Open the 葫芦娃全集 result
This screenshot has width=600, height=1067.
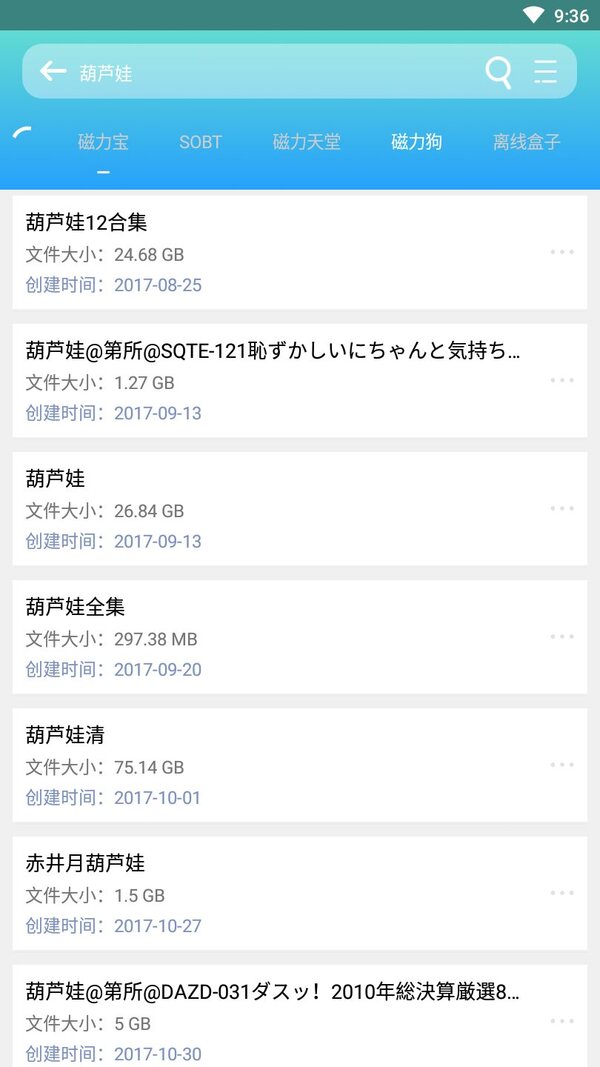(299, 637)
